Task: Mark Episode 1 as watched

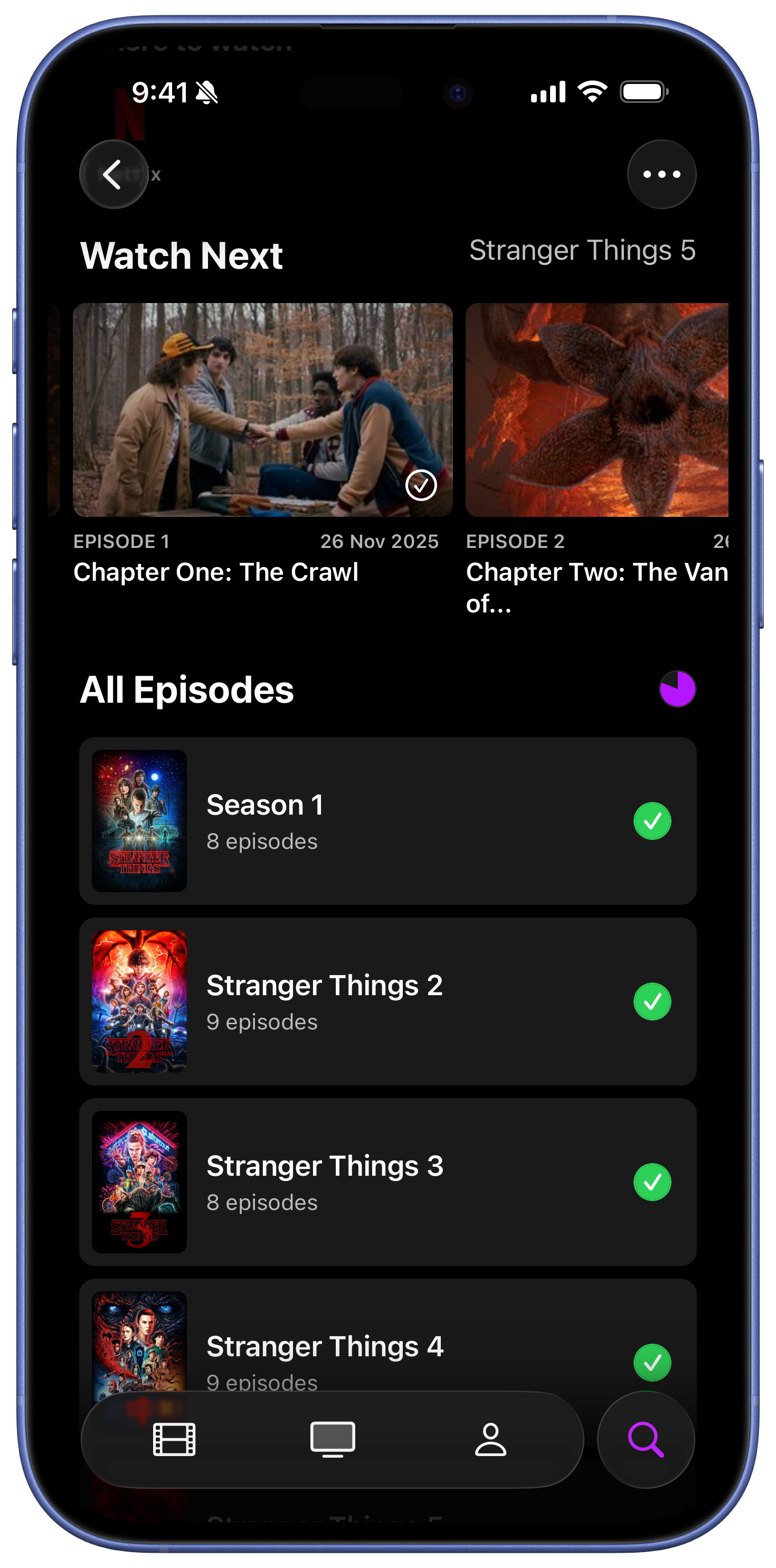Action: (x=421, y=485)
